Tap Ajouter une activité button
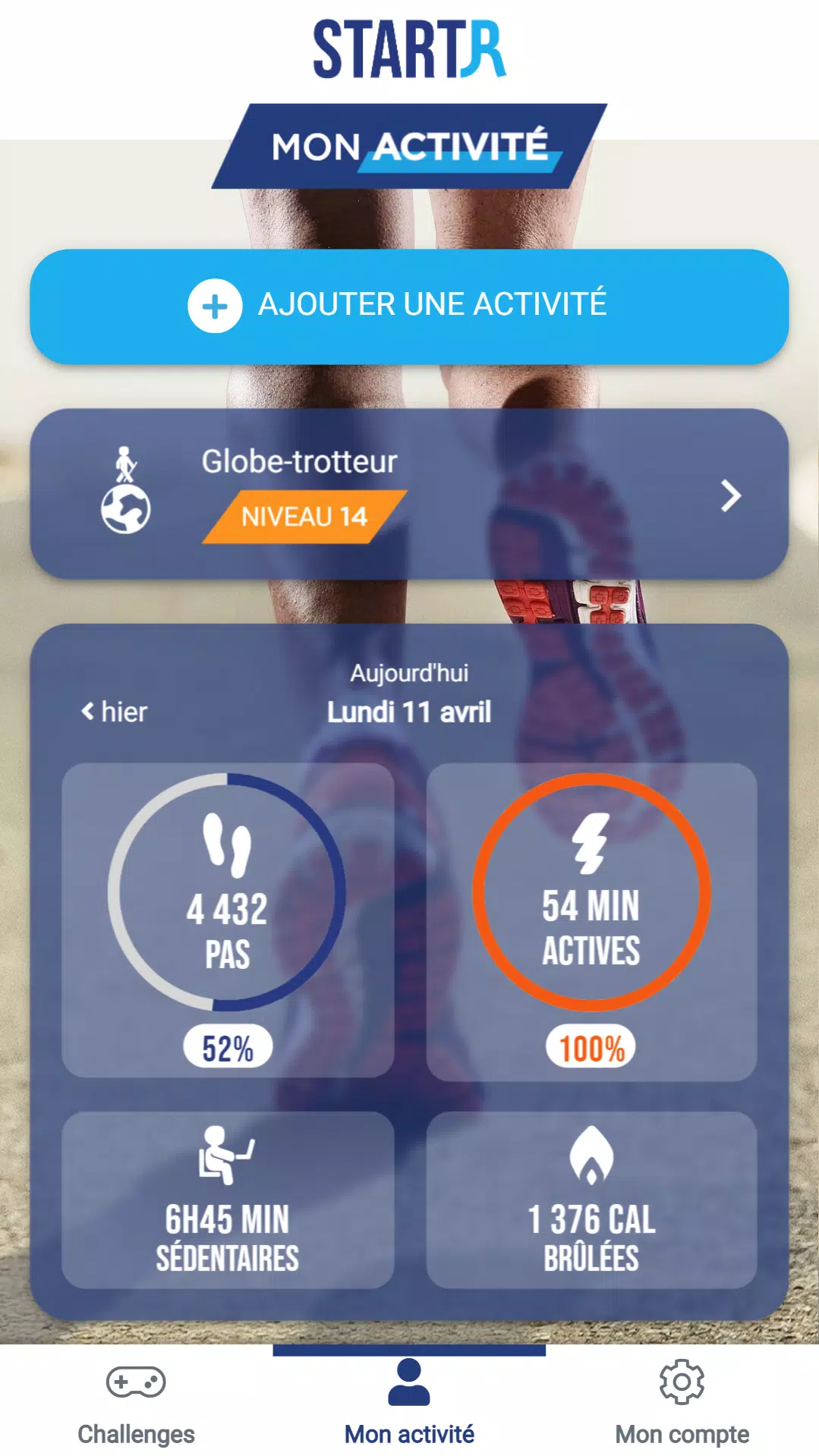This screenshot has width=819, height=1456. (409, 307)
